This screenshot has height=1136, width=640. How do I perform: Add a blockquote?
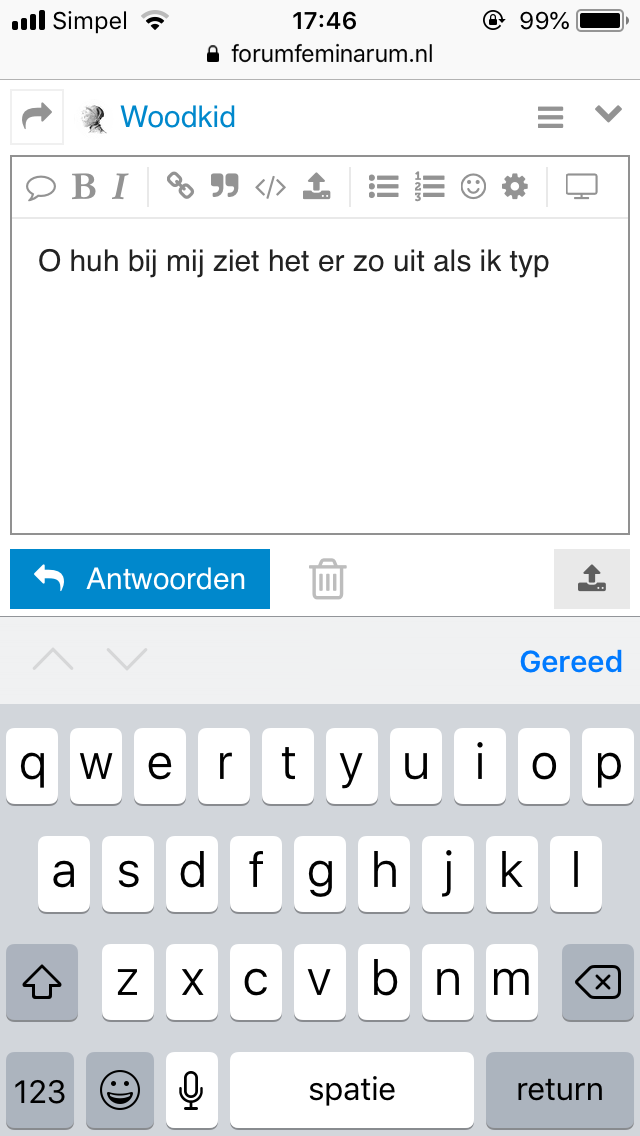[x=225, y=186]
